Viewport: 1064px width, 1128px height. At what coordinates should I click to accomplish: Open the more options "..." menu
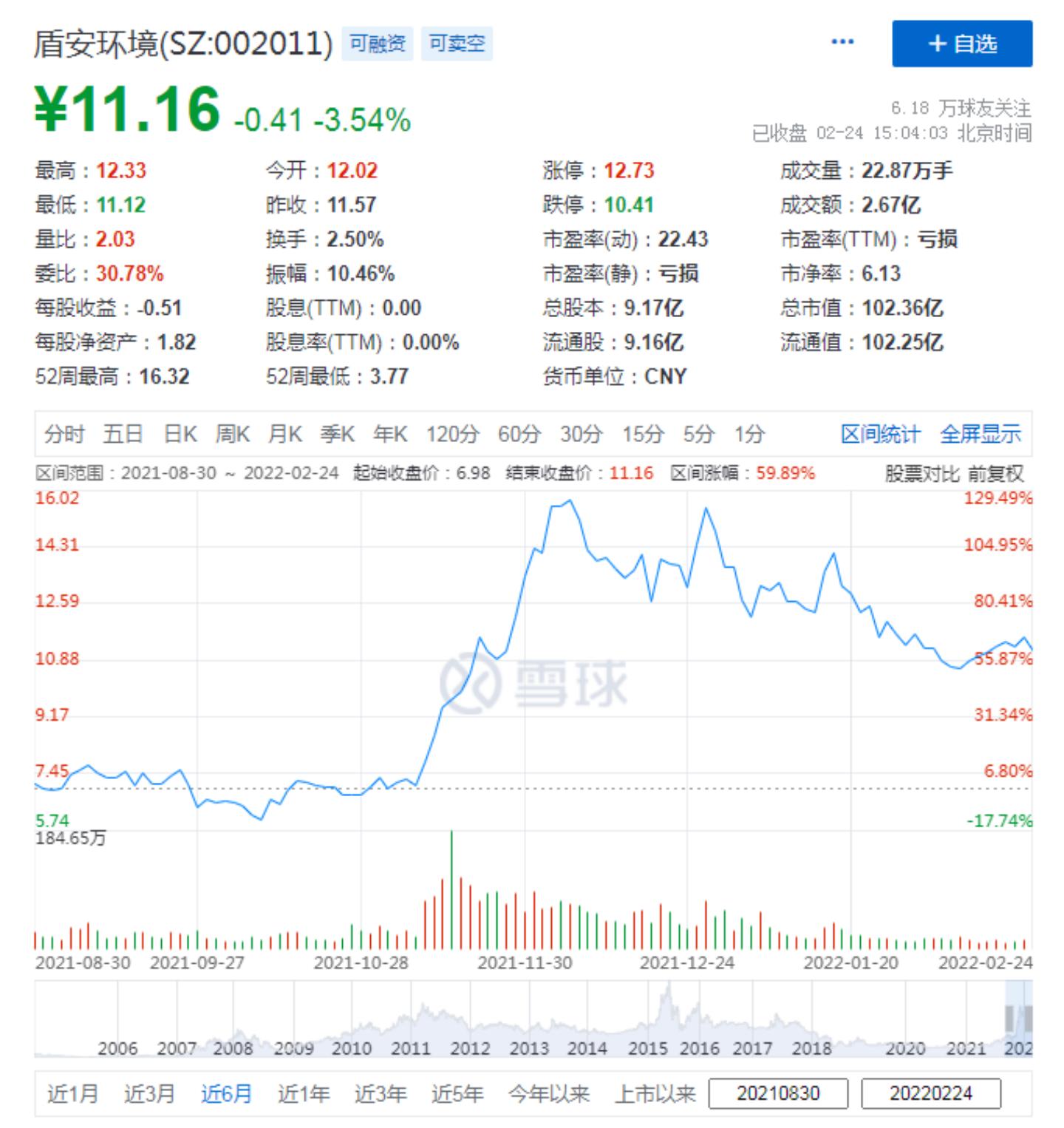tap(841, 43)
